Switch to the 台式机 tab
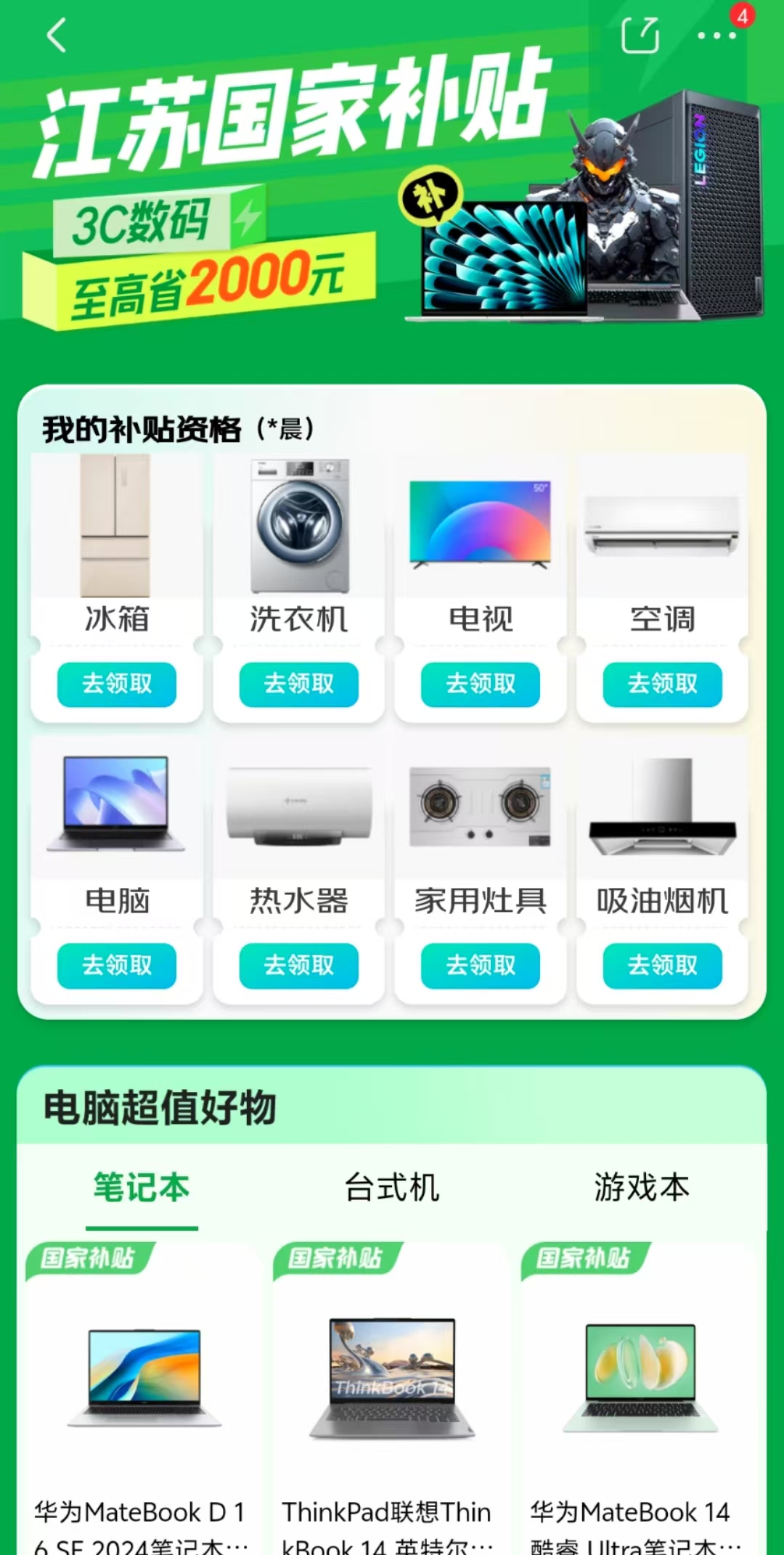This screenshot has width=784, height=1555. (x=392, y=1188)
